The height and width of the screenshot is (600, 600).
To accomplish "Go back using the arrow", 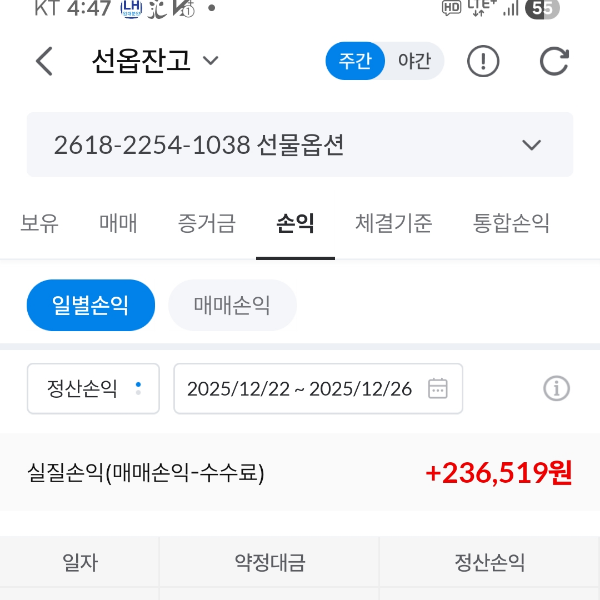I will click(44, 62).
